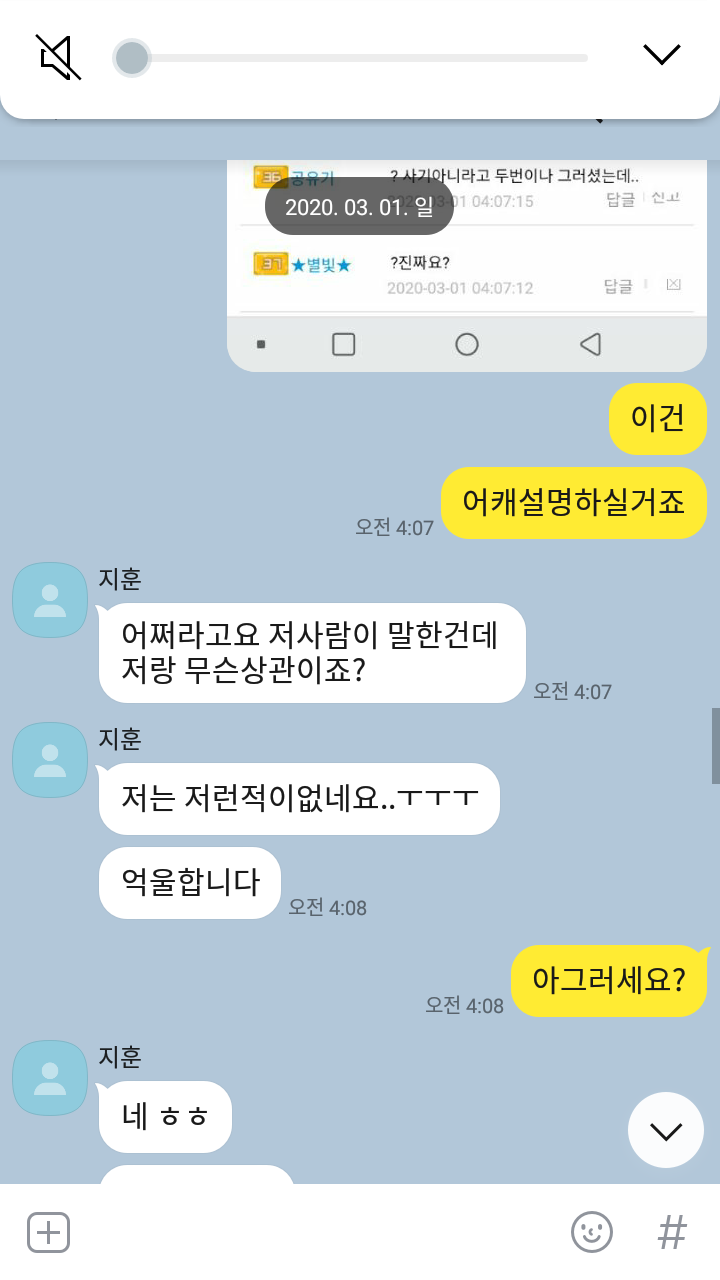The height and width of the screenshot is (1280, 720).
Task: Open 지훈's profile picture beside 어쩌라고요 message
Action: 50,600
